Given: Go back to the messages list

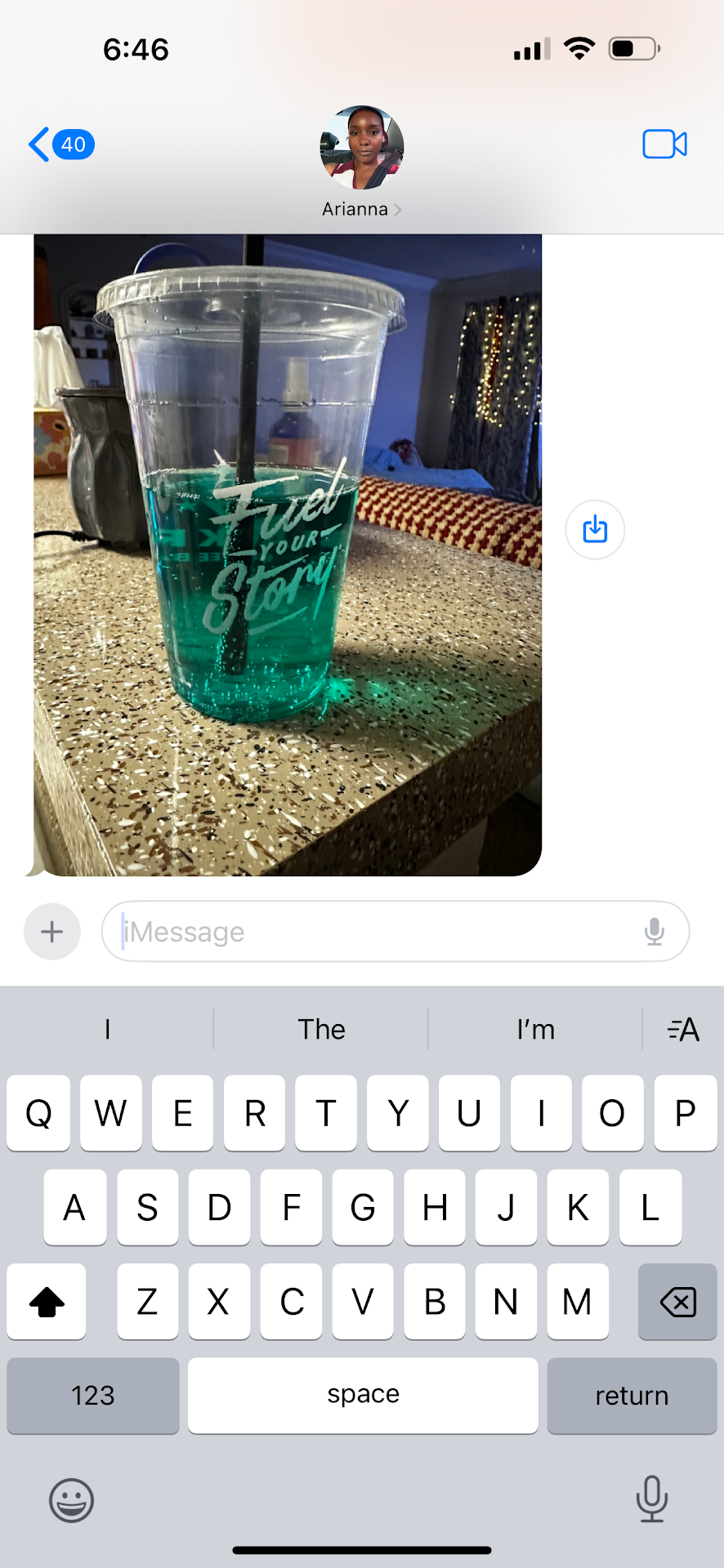Looking at the screenshot, I should pyautogui.click(x=60, y=145).
